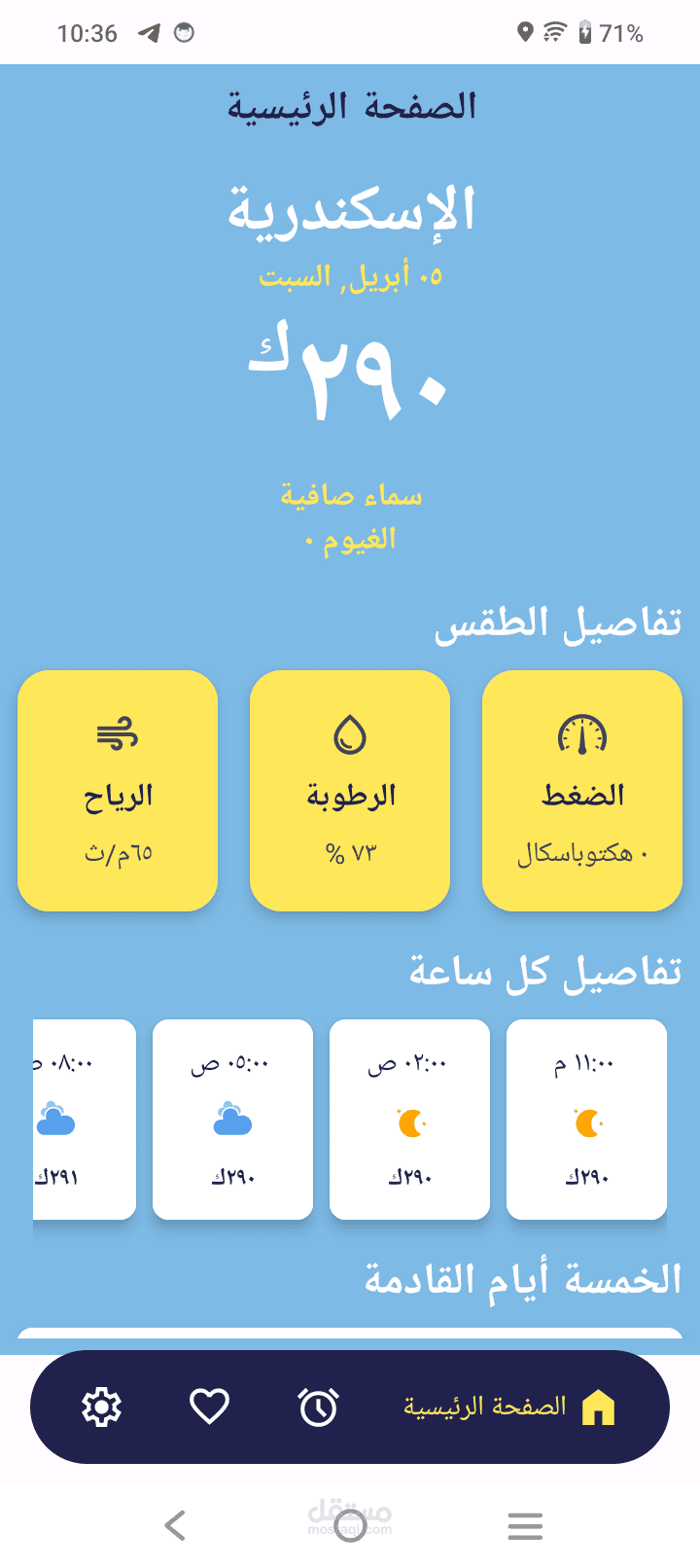Click the city name الإسكندرية

click(350, 209)
